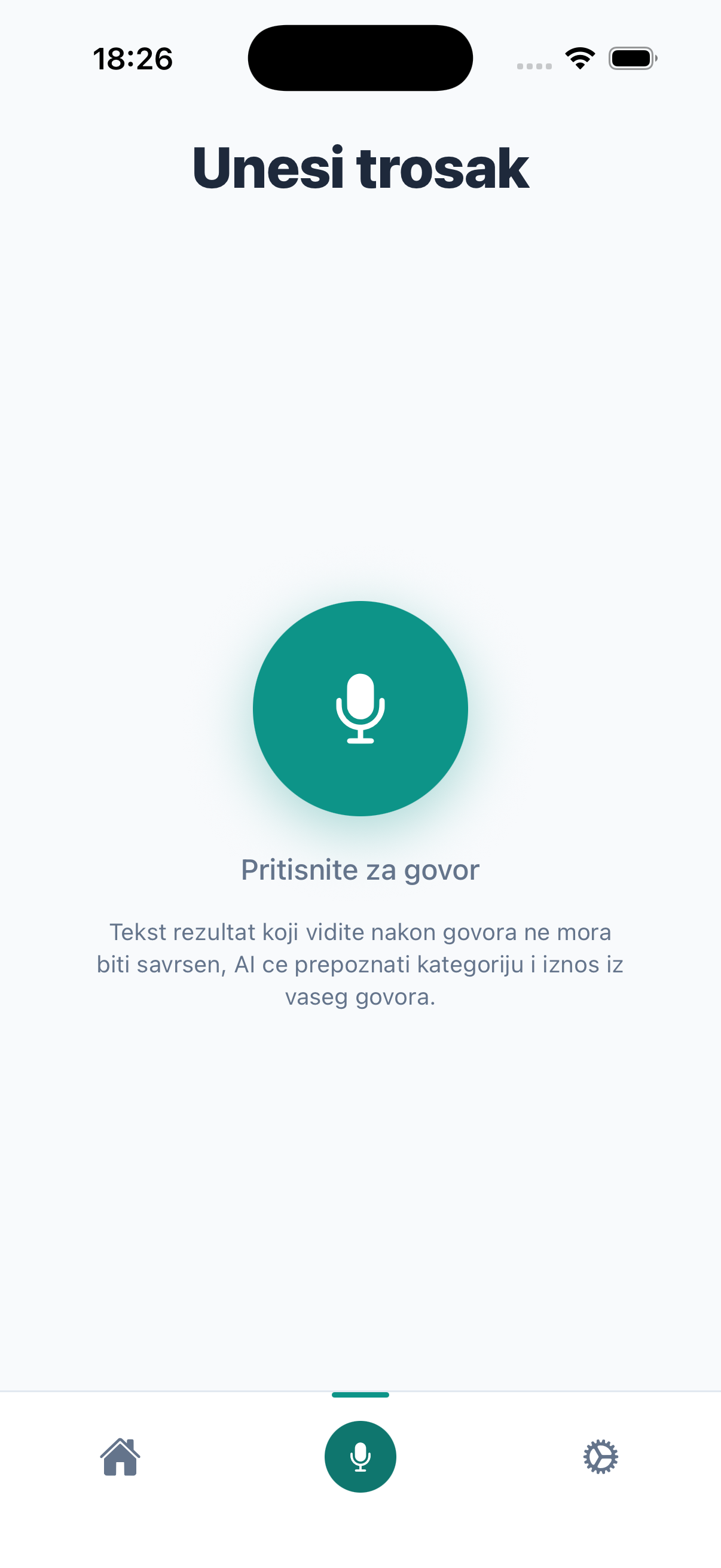Image resolution: width=721 pixels, height=1568 pixels.
Task: Tap the white microphone glyph inside teal circle
Action: point(360,707)
